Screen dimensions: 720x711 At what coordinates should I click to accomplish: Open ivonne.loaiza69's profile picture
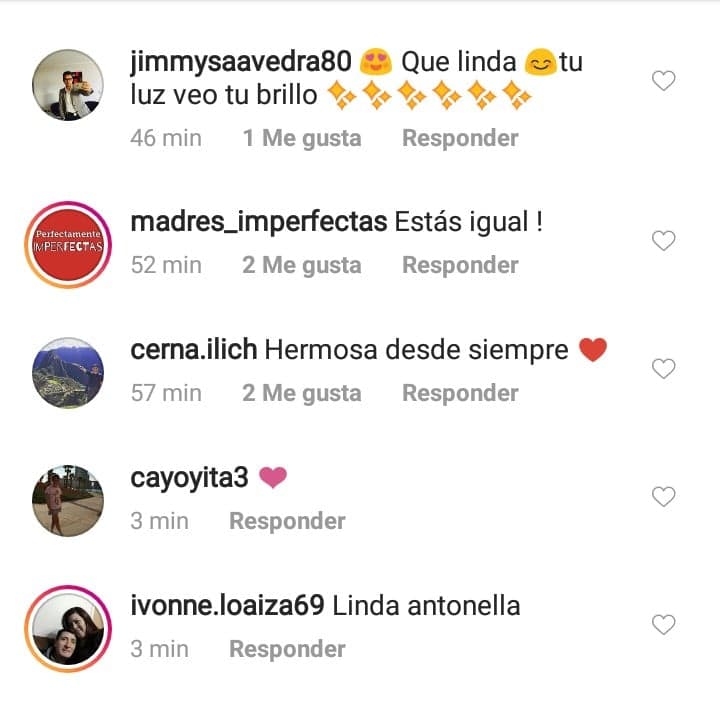tap(68, 627)
